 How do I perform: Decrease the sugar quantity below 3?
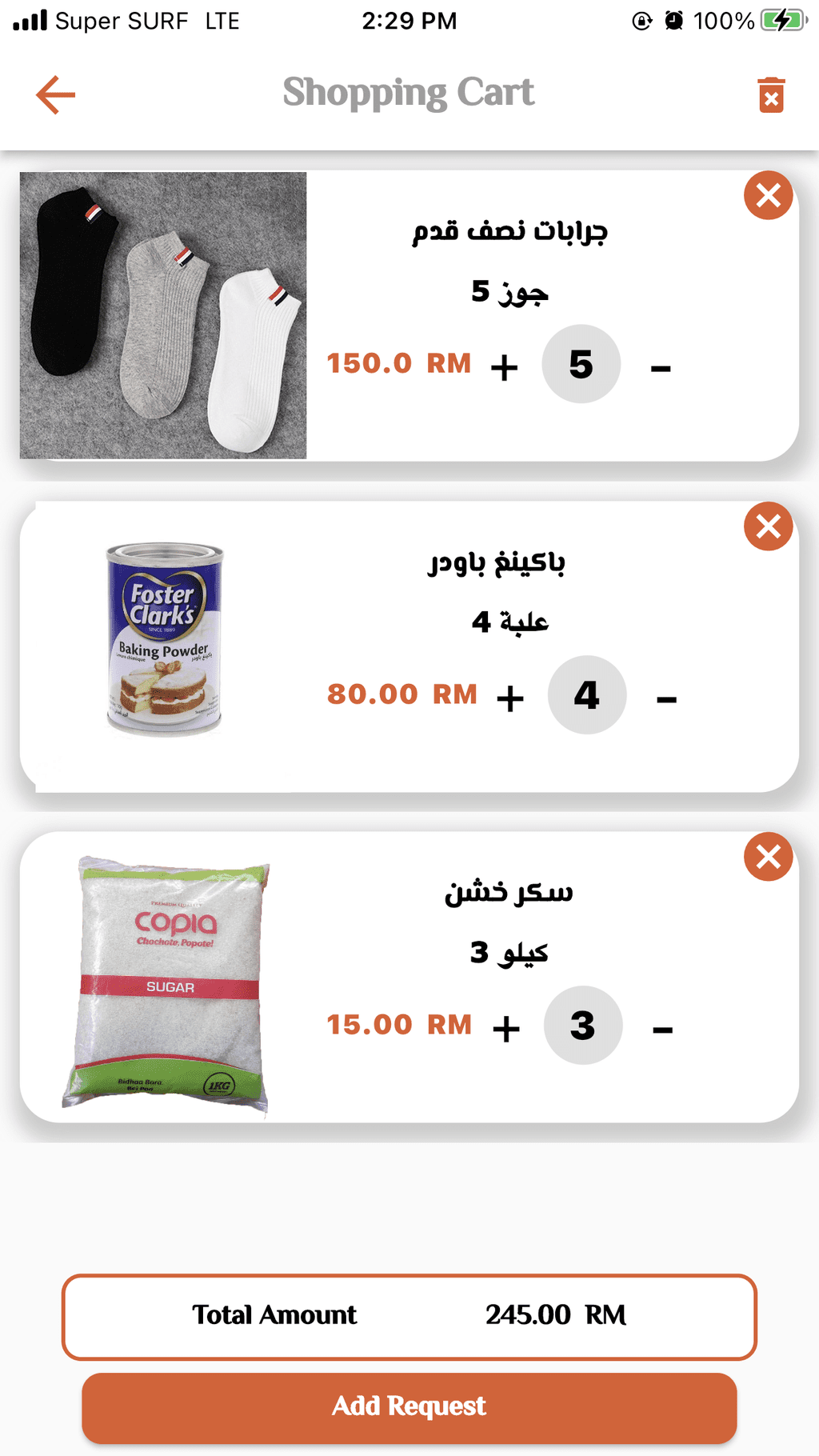pos(662,1030)
